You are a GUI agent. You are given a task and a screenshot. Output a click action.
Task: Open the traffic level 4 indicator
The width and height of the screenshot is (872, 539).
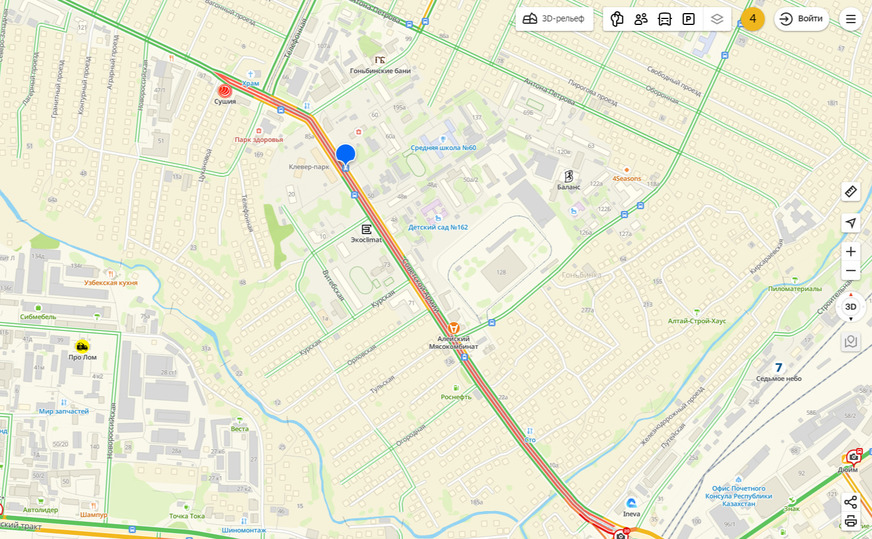click(753, 19)
